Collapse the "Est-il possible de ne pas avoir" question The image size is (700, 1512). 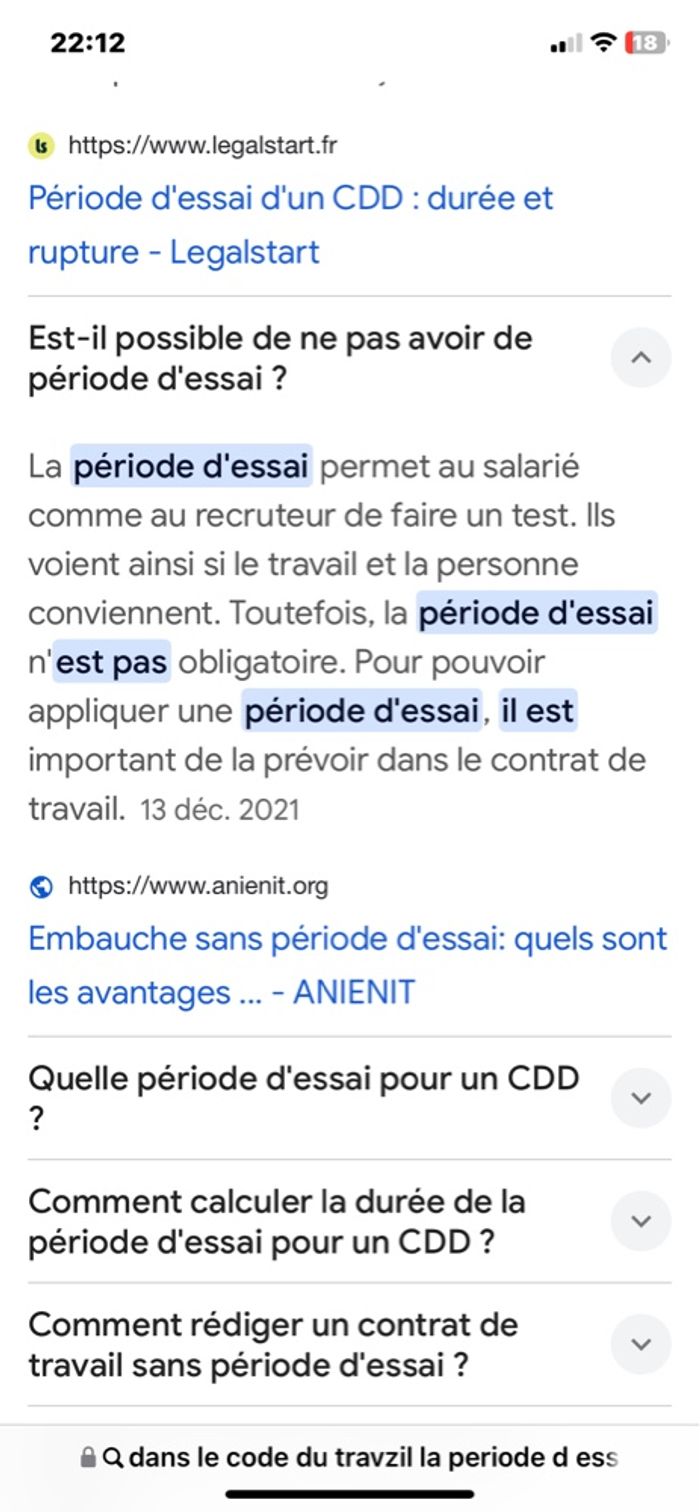point(640,357)
